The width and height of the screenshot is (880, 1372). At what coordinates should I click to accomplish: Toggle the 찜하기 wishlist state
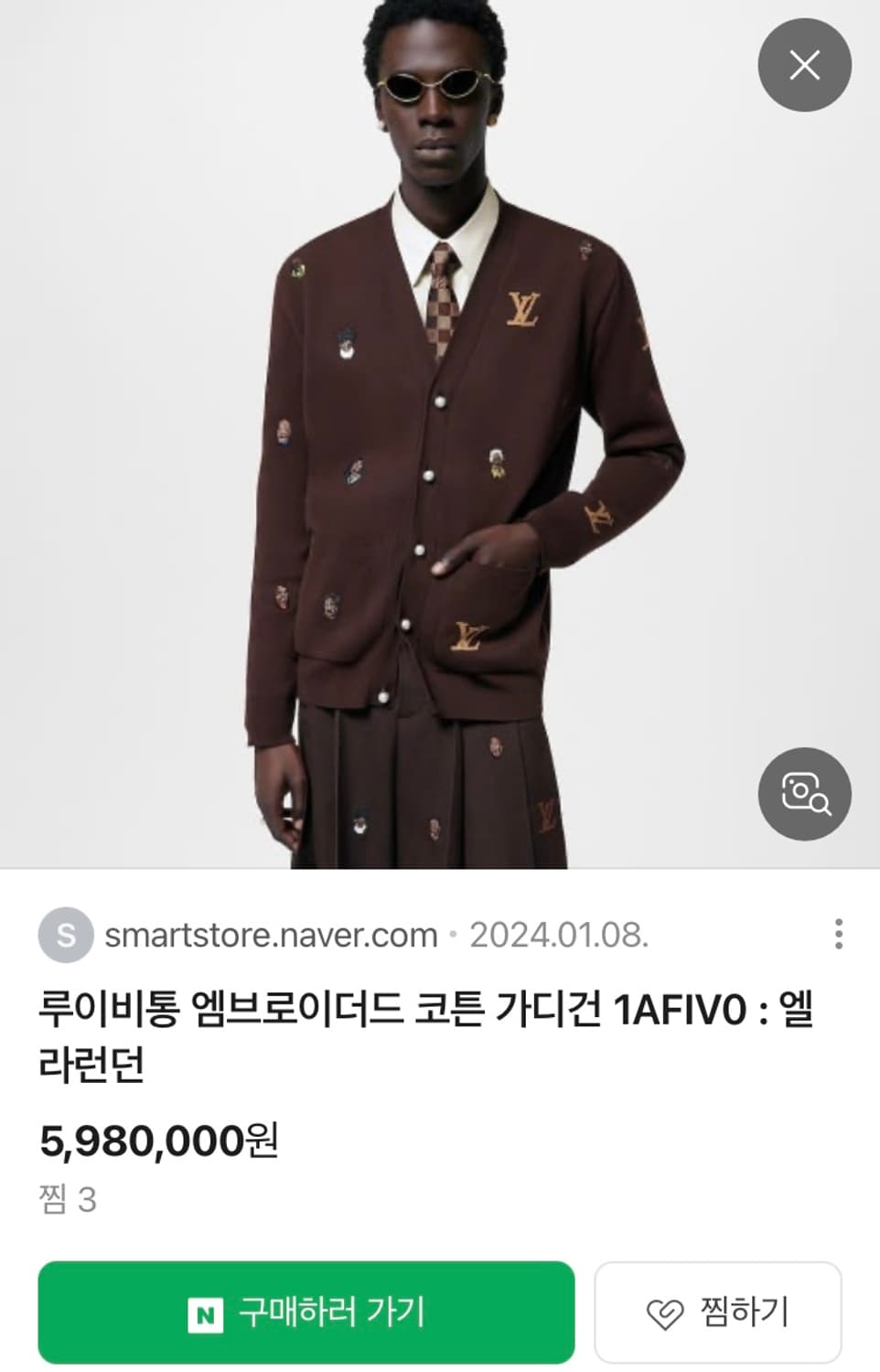tap(720, 1312)
